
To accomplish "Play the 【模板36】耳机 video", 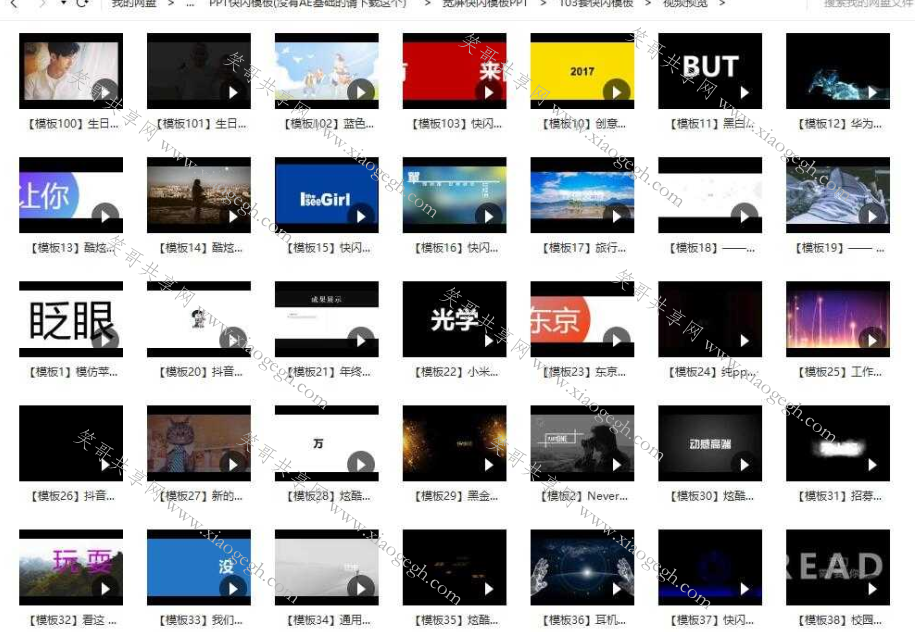I will pos(616,589).
